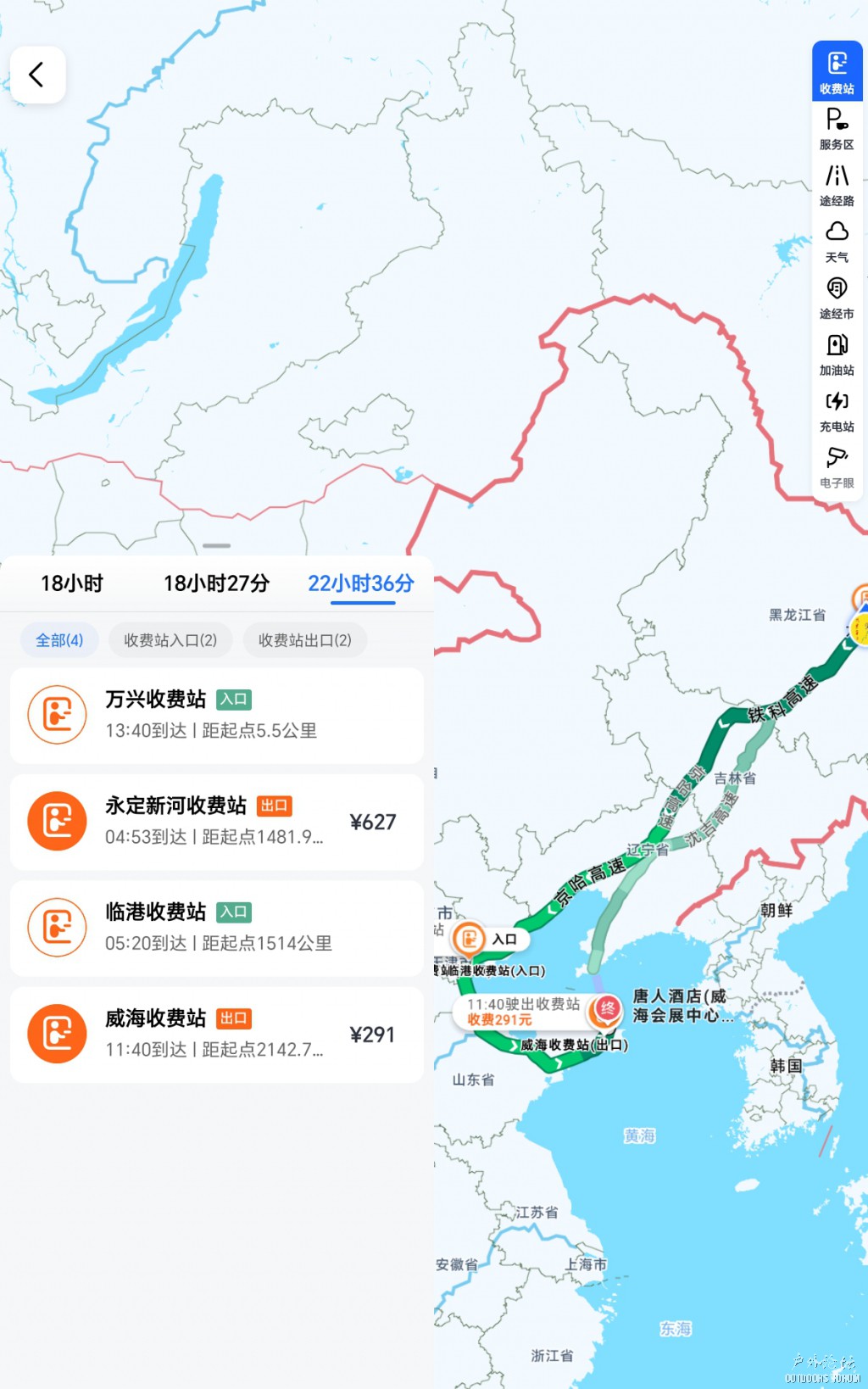This screenshot has height=1389, width=868.
Task: Switch to the 18小时 route option
Action: click(x=72, y=583)
